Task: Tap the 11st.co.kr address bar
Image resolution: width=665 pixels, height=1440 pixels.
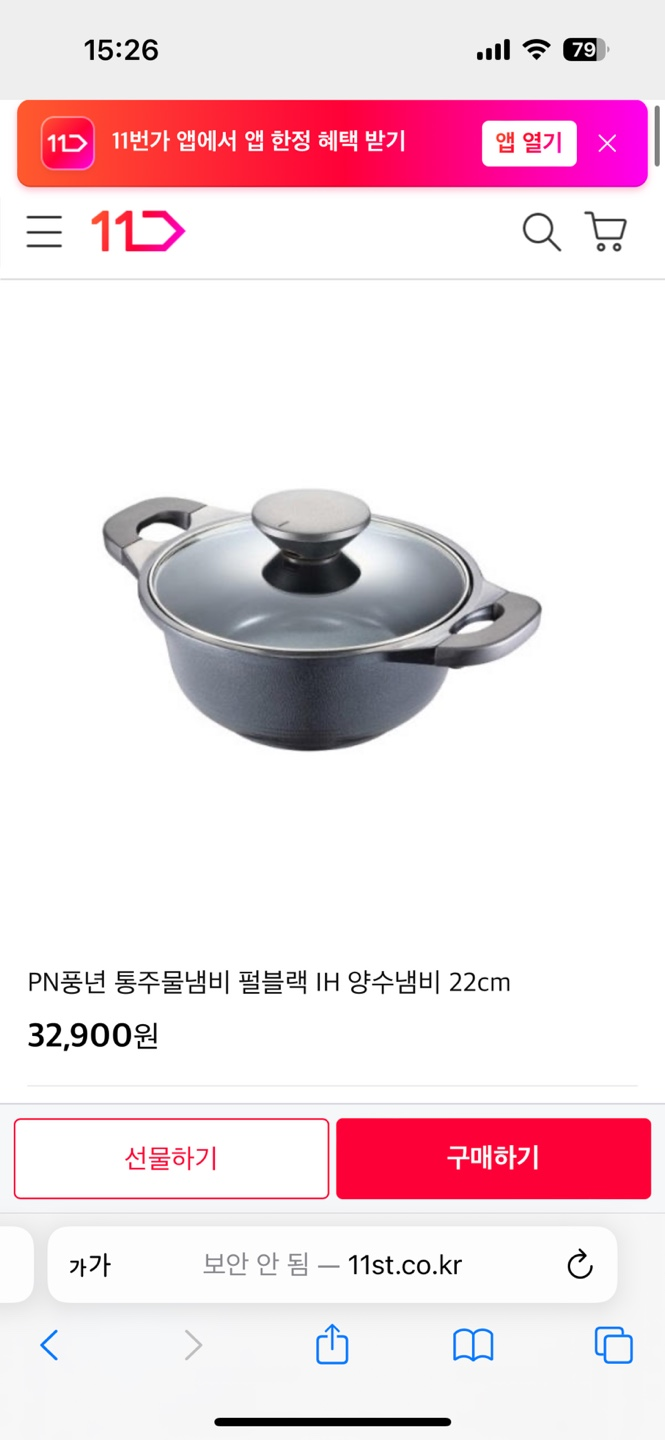Action: 333,1265
